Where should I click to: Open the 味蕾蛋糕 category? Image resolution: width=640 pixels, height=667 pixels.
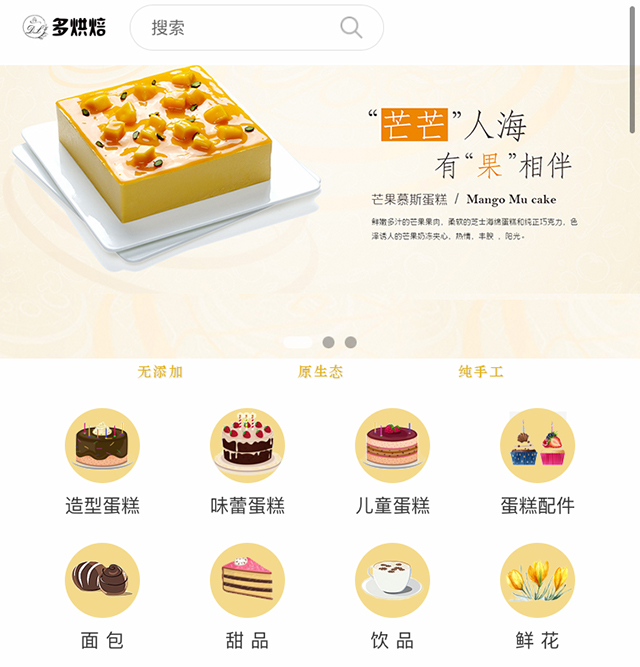point(247,462)
